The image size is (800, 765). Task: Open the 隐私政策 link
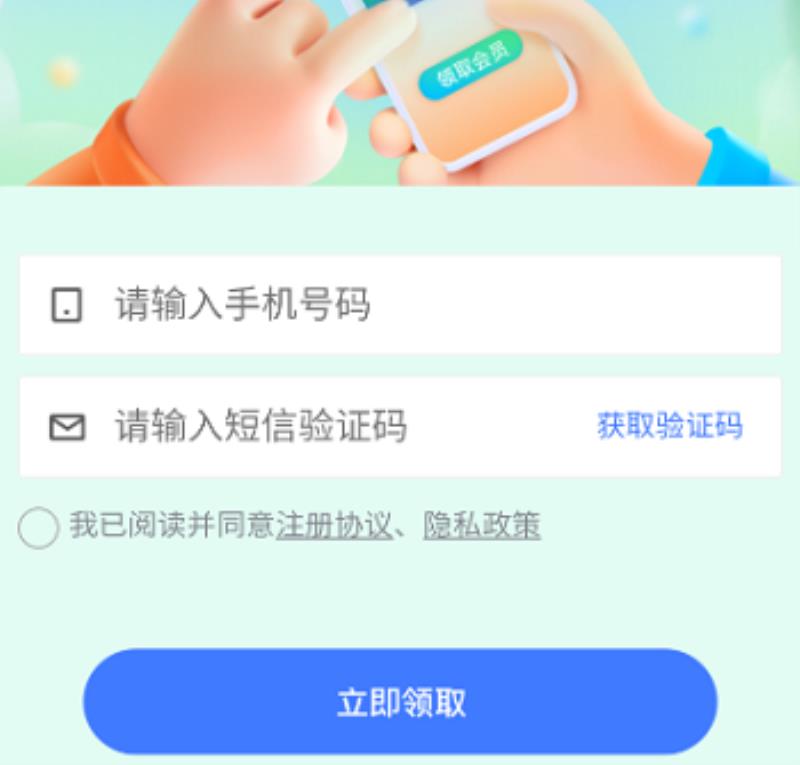coord(482,525)
